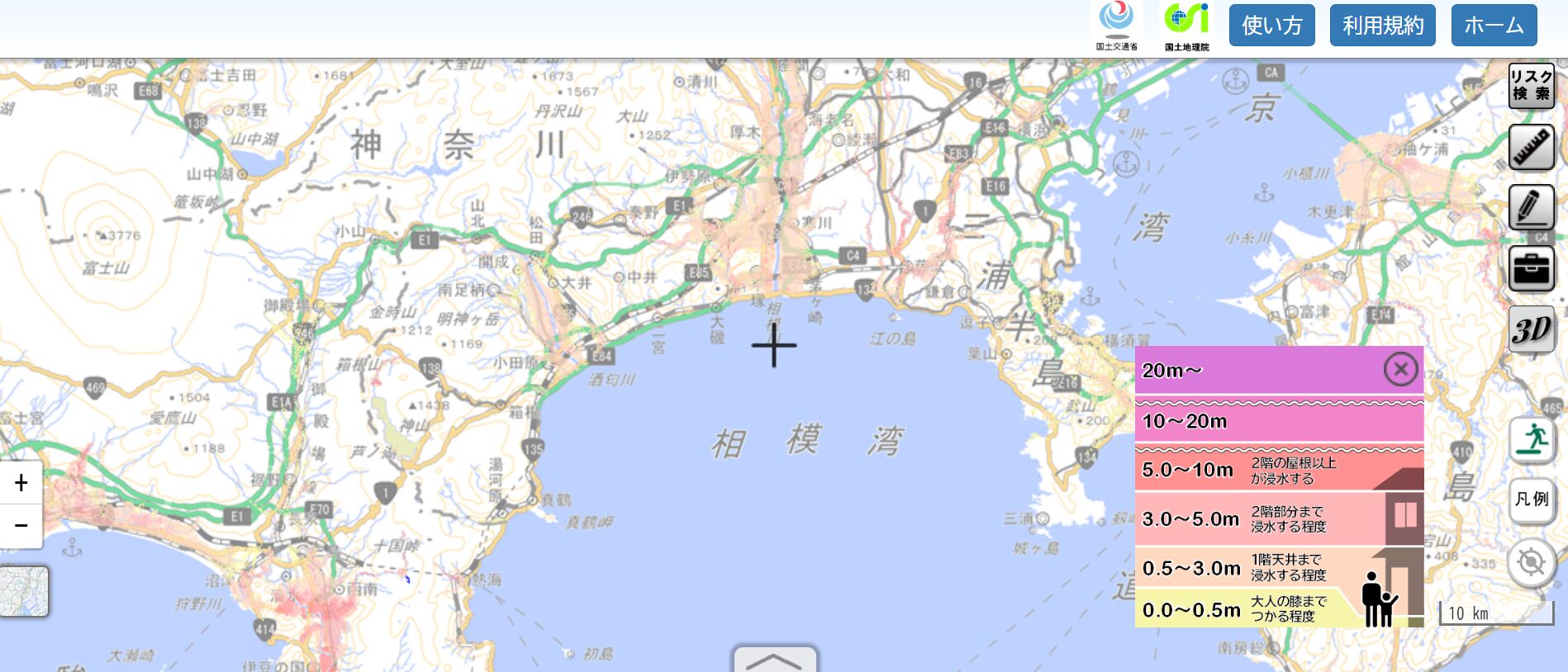Go to ホーム home page
Viewport: 1568px width, 672px height.
[x=1494, y=26]
